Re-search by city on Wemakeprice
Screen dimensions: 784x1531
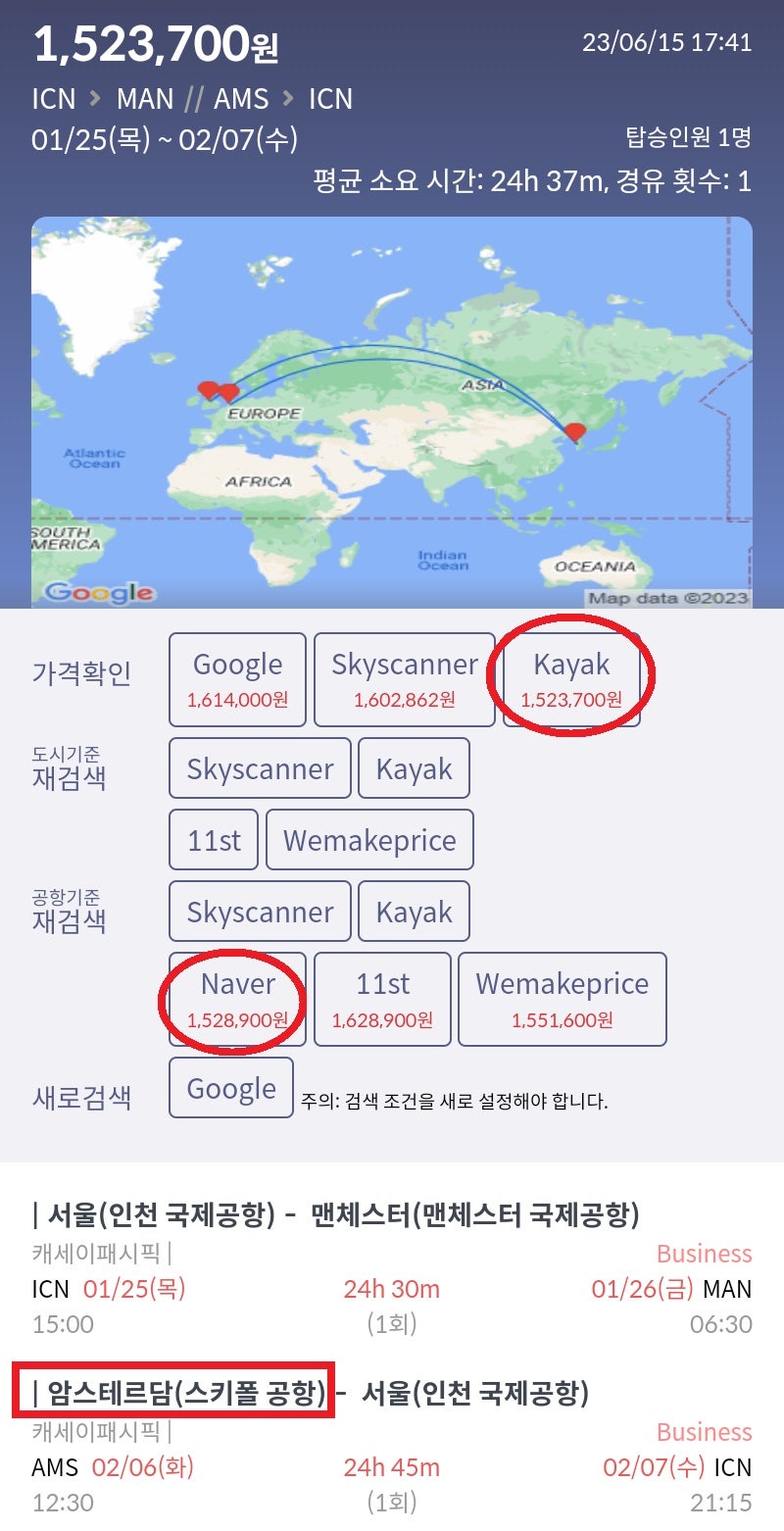[x=369, y=840]
